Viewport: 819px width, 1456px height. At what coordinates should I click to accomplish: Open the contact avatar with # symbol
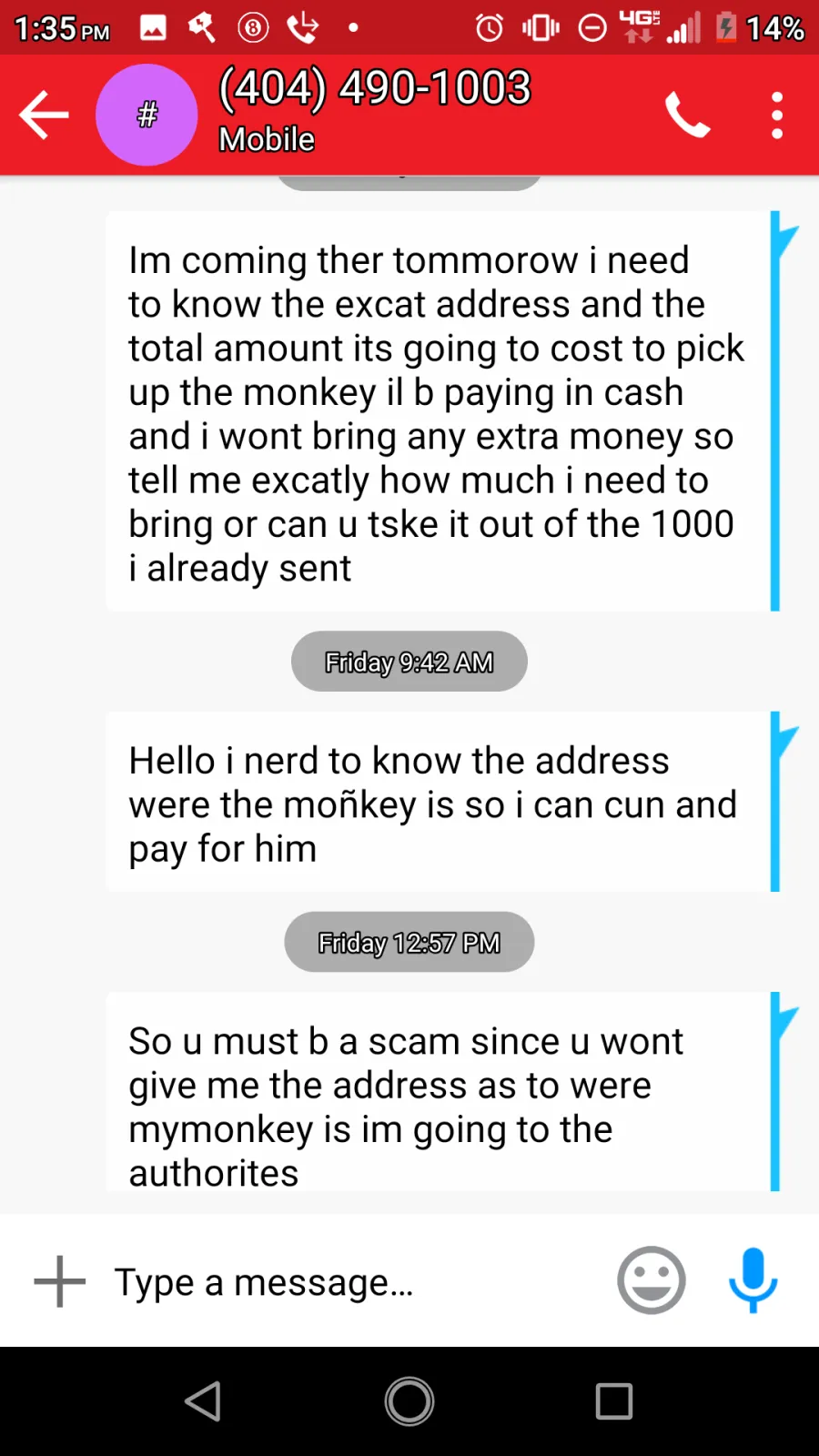147,115
